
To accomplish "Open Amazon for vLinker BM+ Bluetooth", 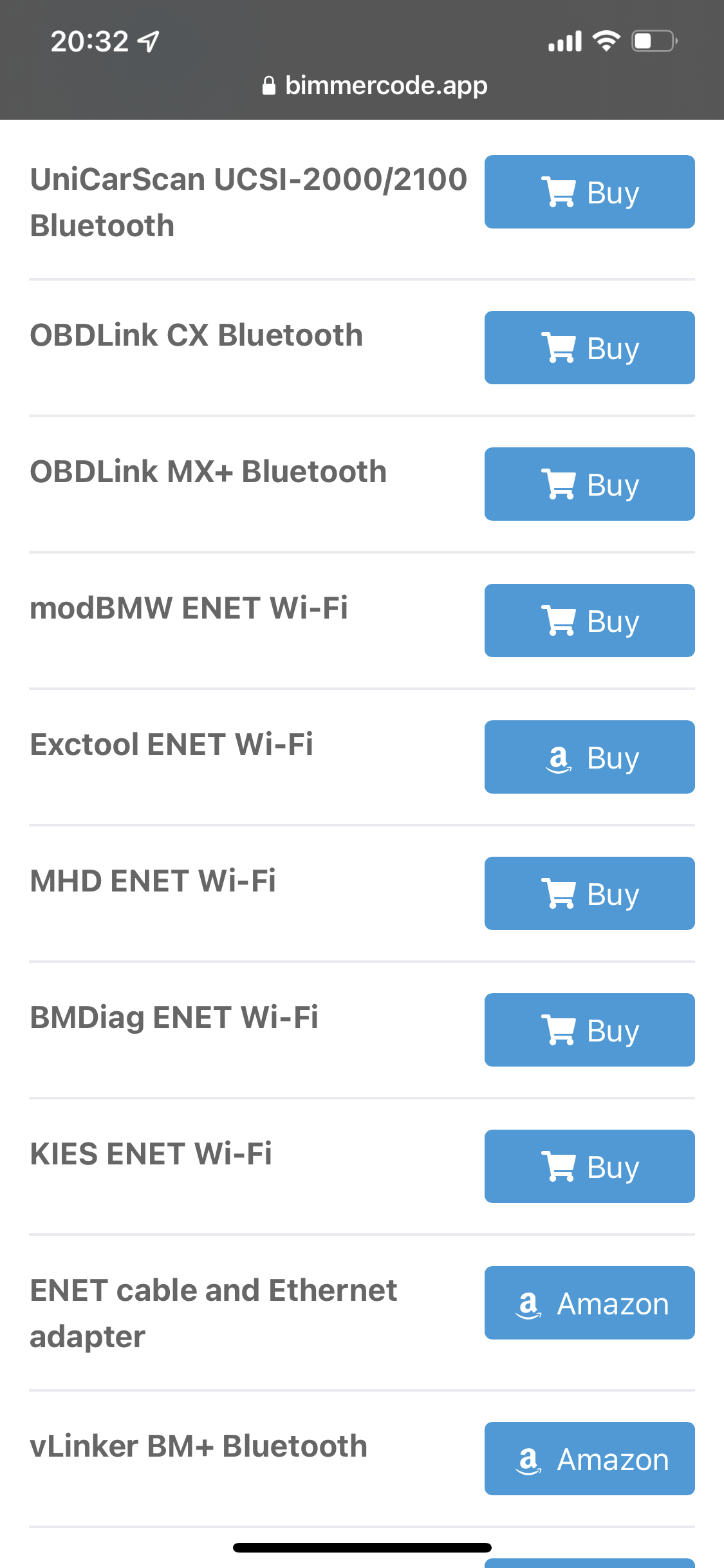I will point(589,1459).
